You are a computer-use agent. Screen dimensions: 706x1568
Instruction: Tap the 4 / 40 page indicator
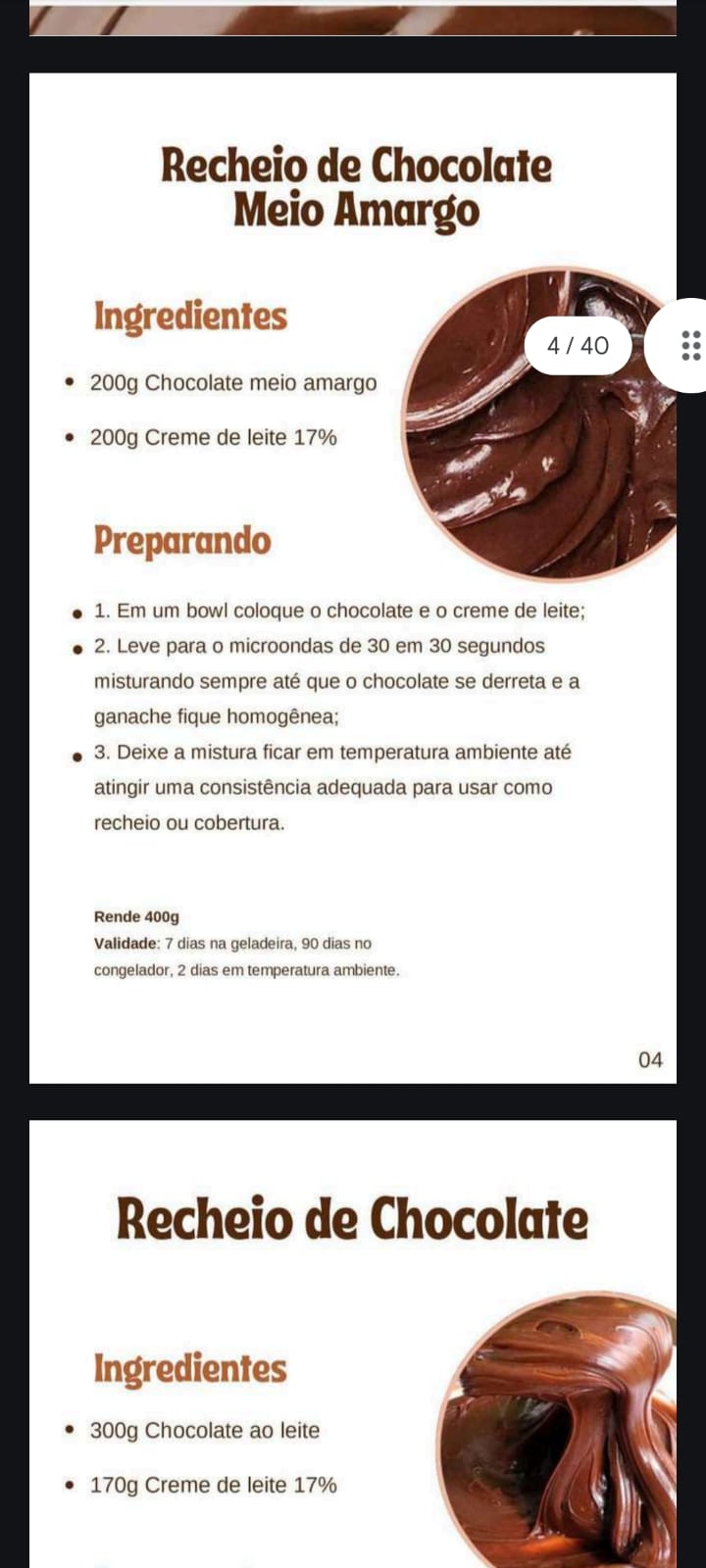[579, 345]
